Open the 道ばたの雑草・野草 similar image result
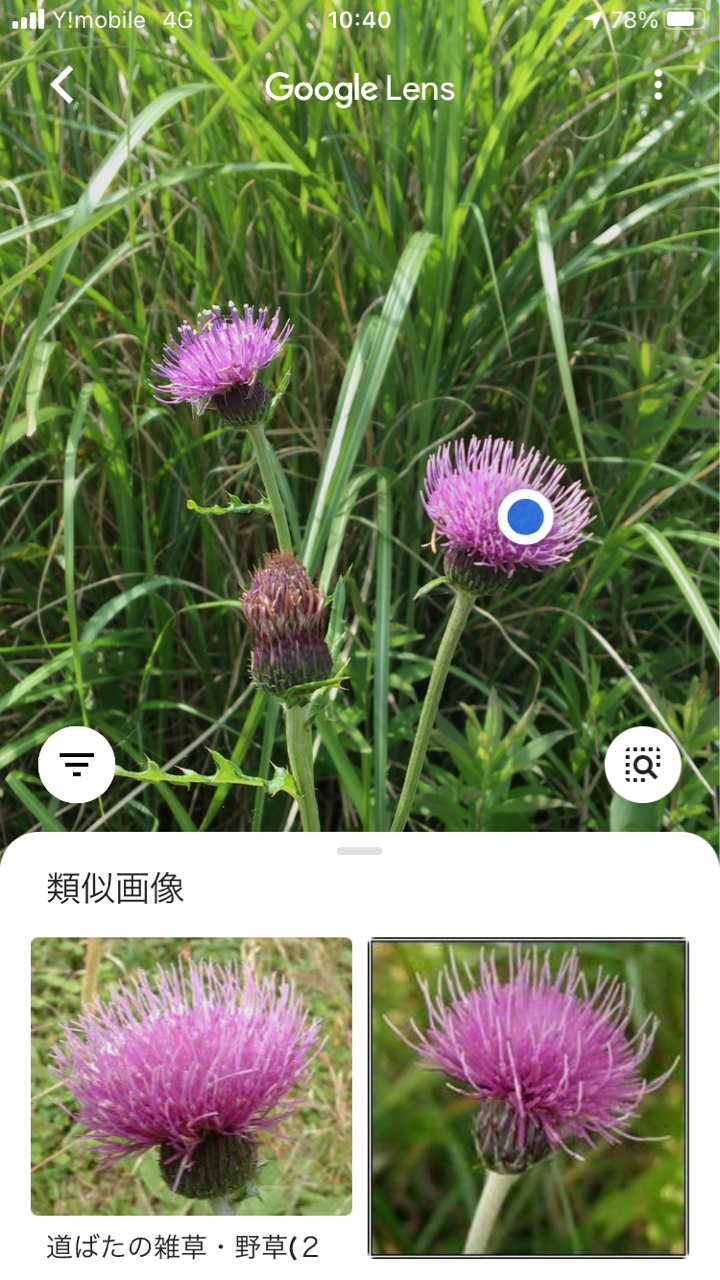This screenshot has height=1280, width=720. (191, 1077)
